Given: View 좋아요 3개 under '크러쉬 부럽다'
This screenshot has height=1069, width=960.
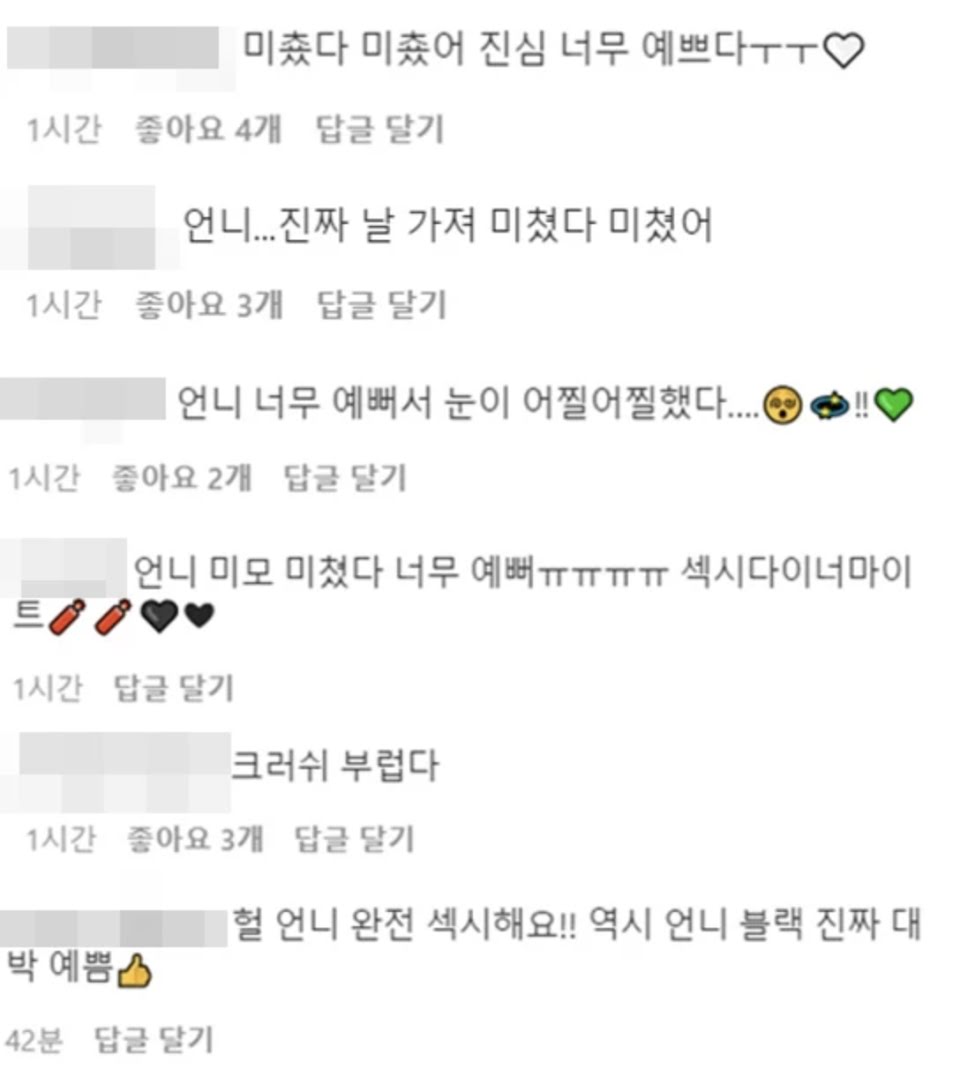Looking at the screenshot, I should tap(194, 840).
